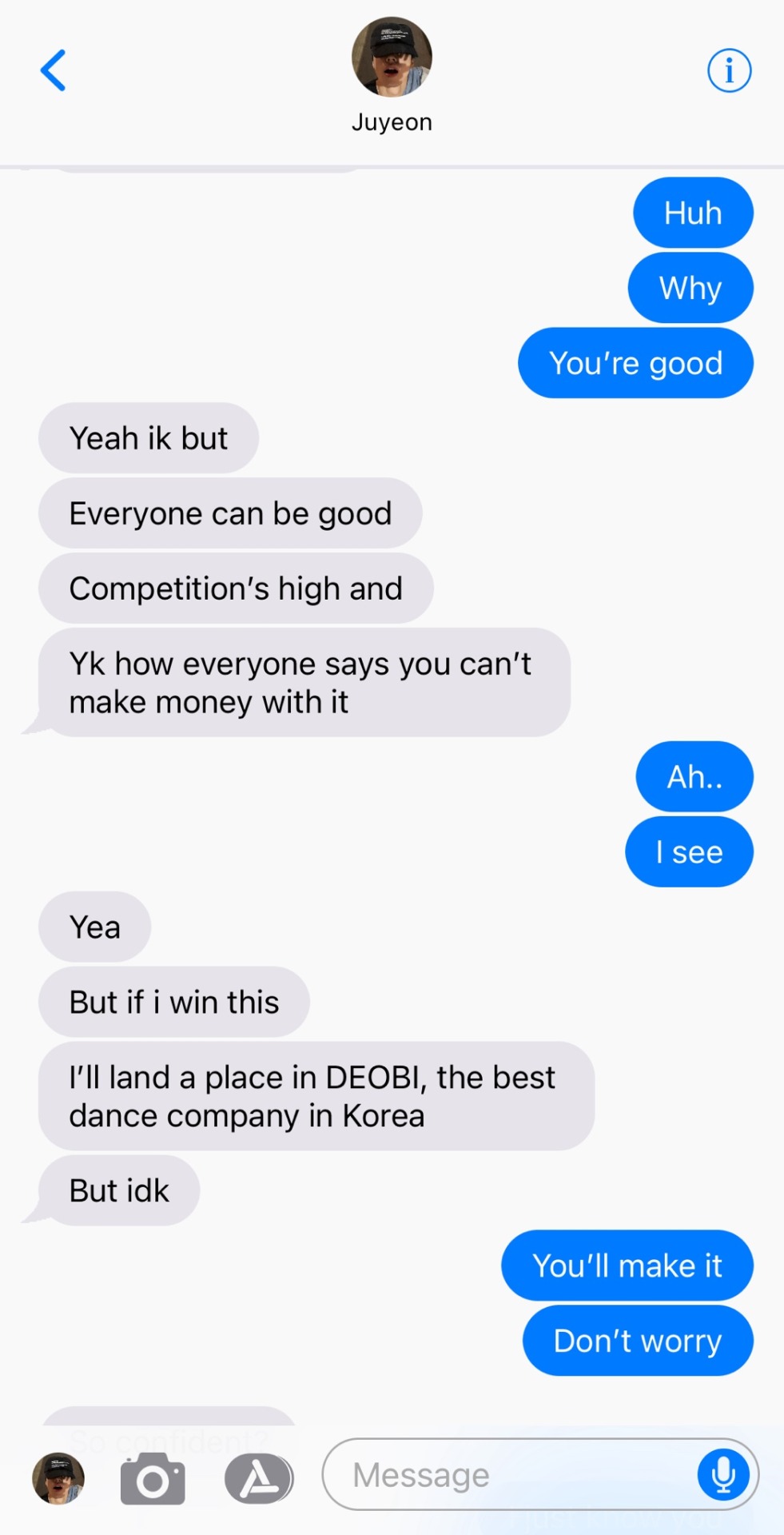The width and height of the screenshot is (784, 1535).
Task: Open Juyeon's contact profile picture
Action: pyautogui.click(x=392, y=57)
